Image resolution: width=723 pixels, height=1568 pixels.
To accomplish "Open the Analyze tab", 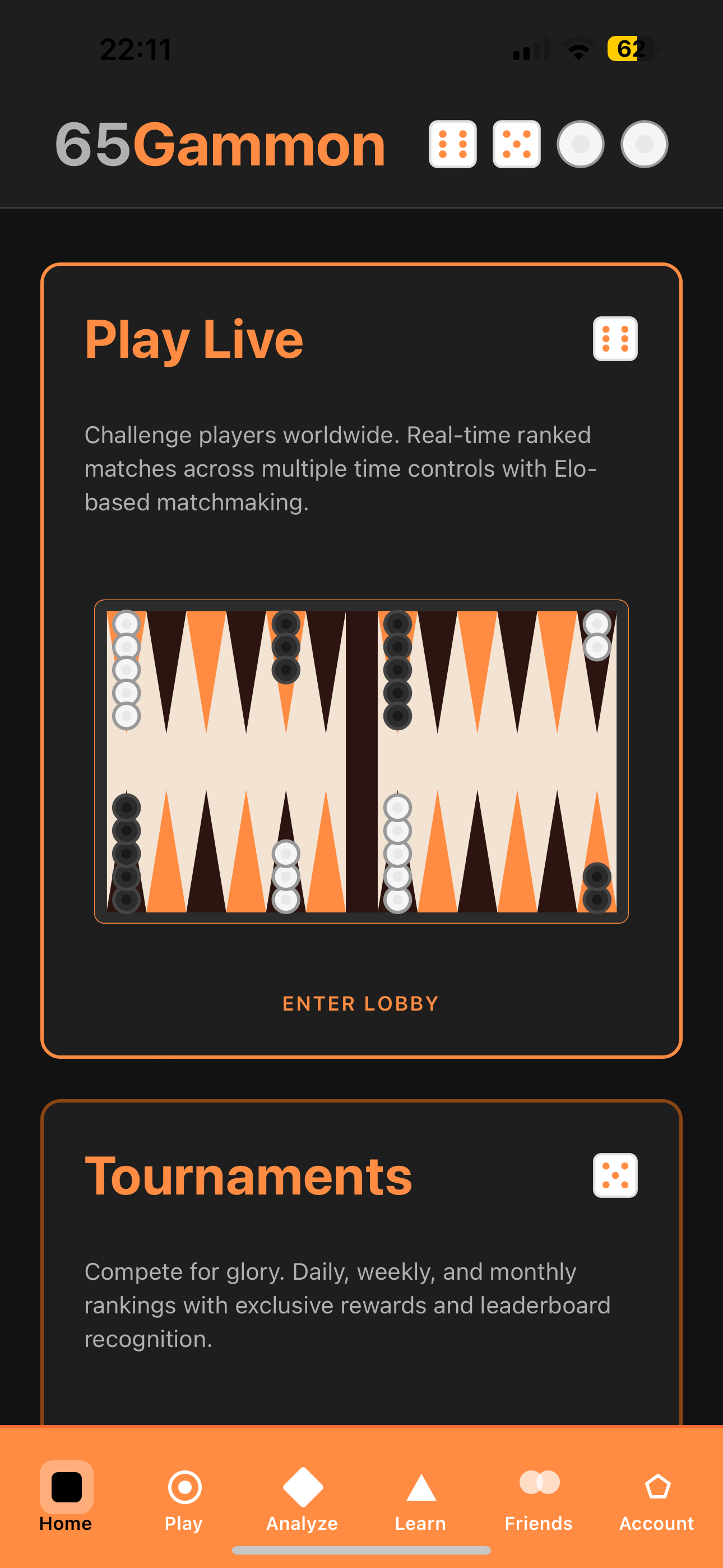I will (x=302, y=1500).
